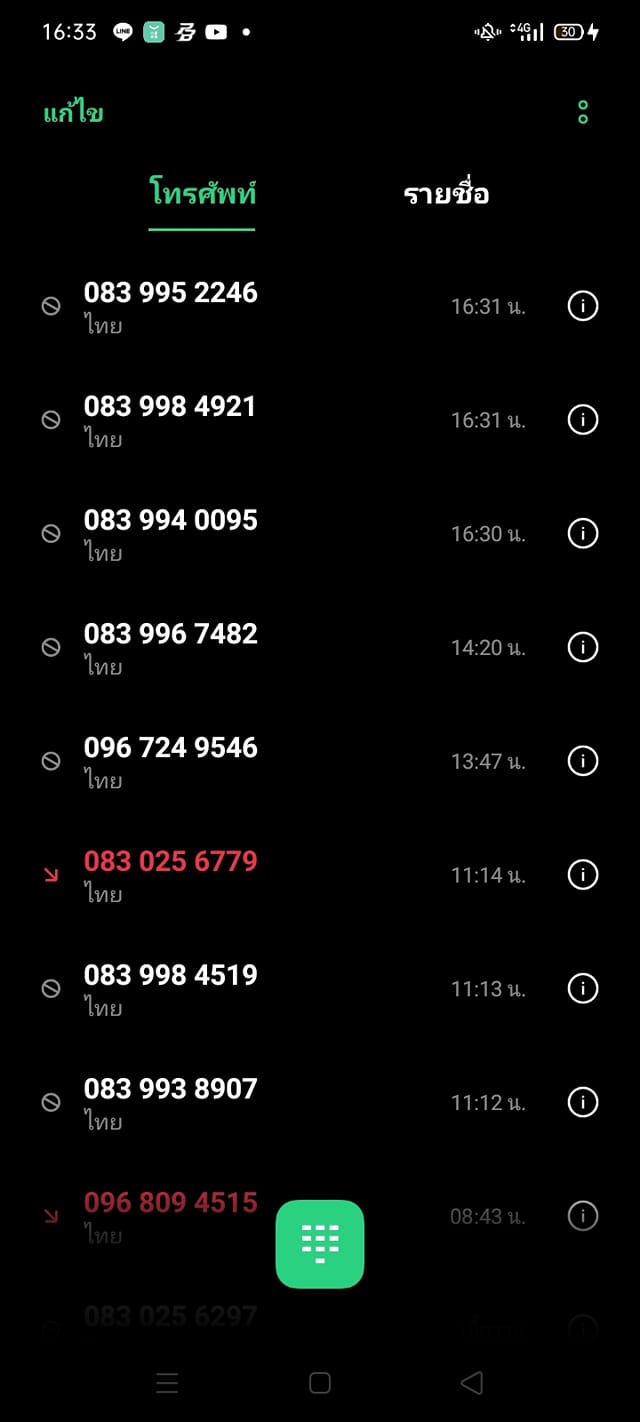View info for 083 998 4921
The image size is (640, 1422).
582,420
